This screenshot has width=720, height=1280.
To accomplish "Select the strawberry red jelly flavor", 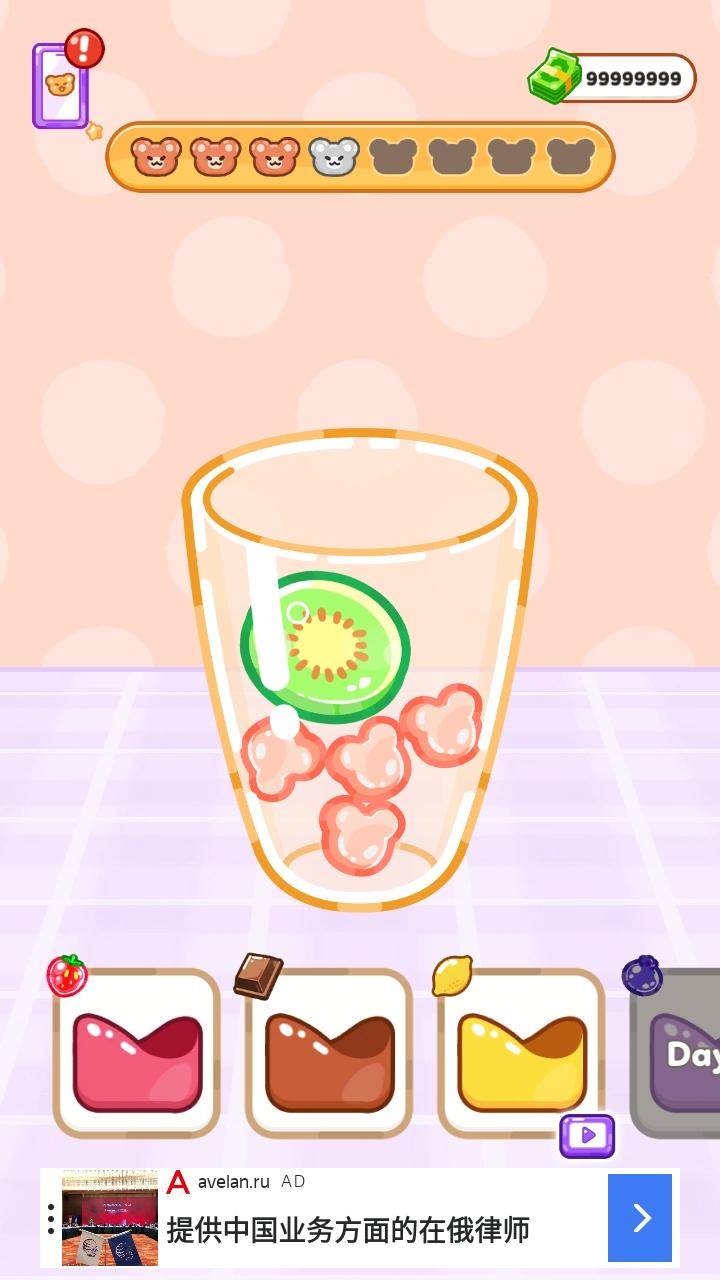I will coord(137,1054).
